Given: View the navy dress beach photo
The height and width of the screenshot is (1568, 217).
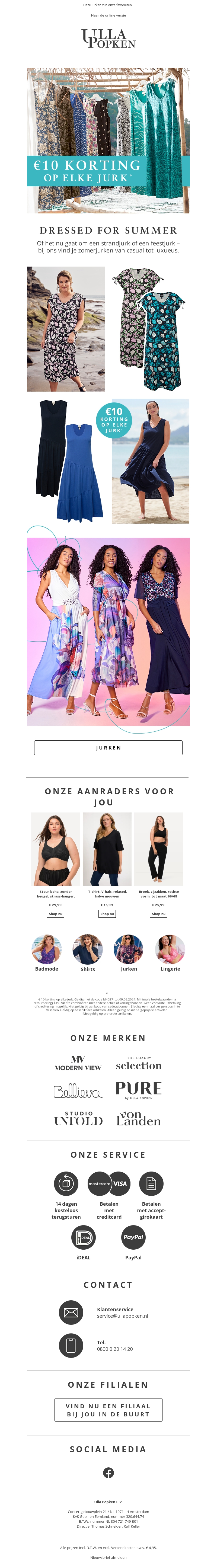Looking at the screenshot, I should 150,461.
